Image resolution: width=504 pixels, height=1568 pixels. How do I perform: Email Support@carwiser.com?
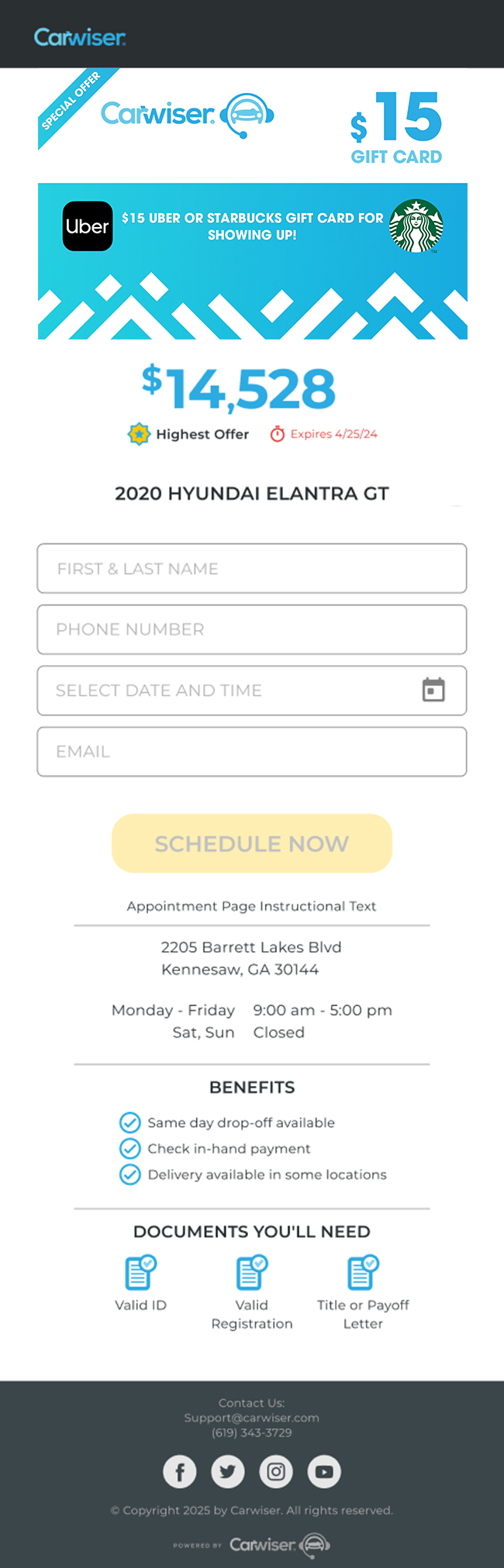pos(251,1418)
